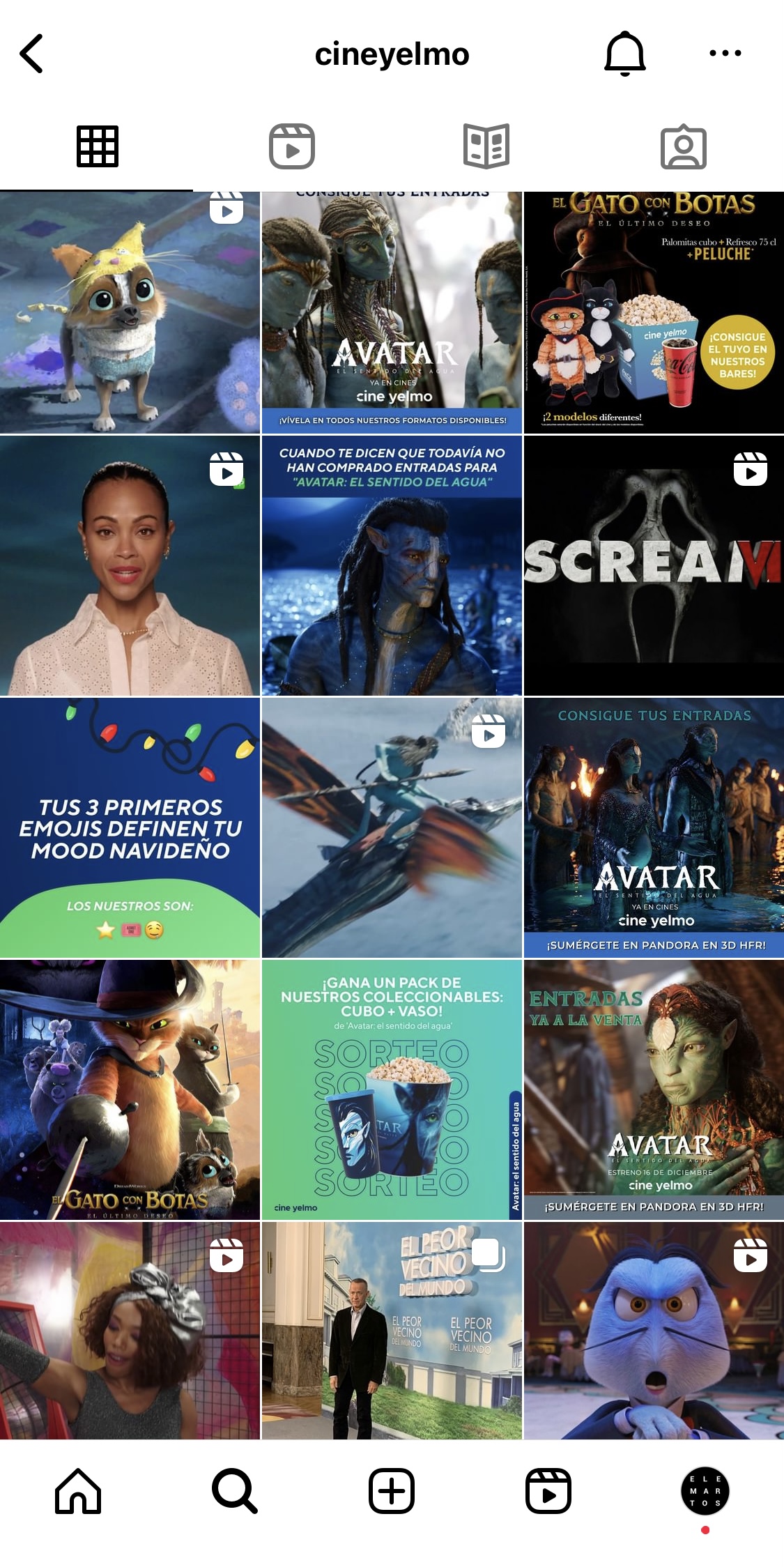784x1567 pixels.
Task: Open the notifications bell for cineyelmo
Action: pyautogui.click(x=624, y=54)
